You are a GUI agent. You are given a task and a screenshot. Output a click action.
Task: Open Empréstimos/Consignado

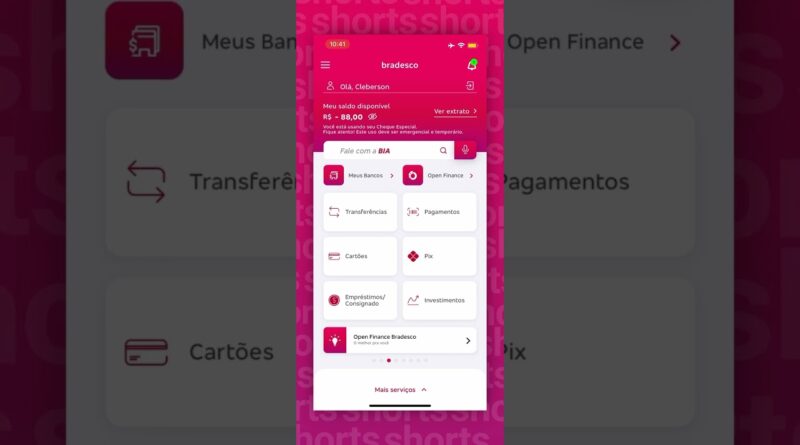tap(359, 300)
